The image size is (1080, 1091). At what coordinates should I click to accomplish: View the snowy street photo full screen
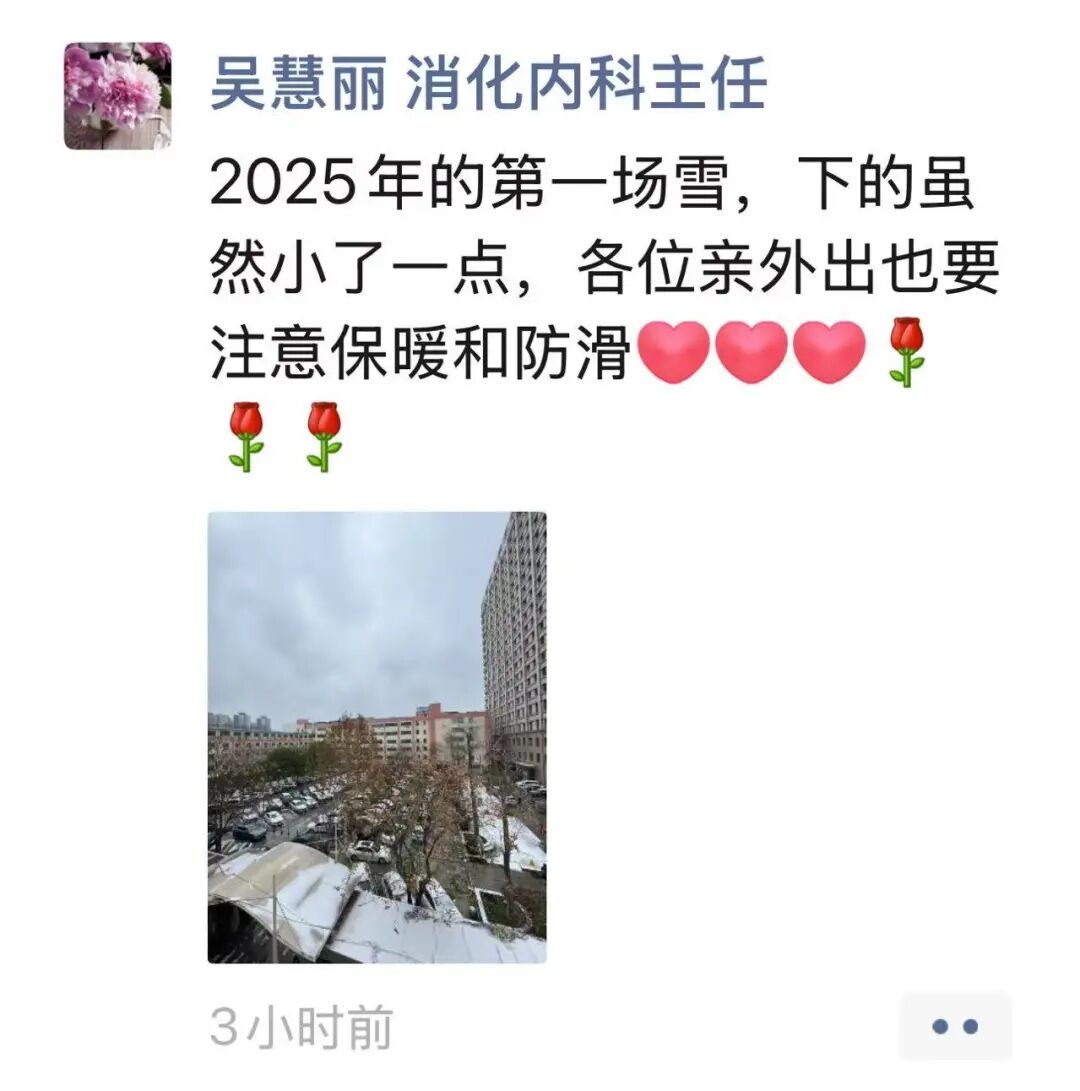click(x=377, y=737)
